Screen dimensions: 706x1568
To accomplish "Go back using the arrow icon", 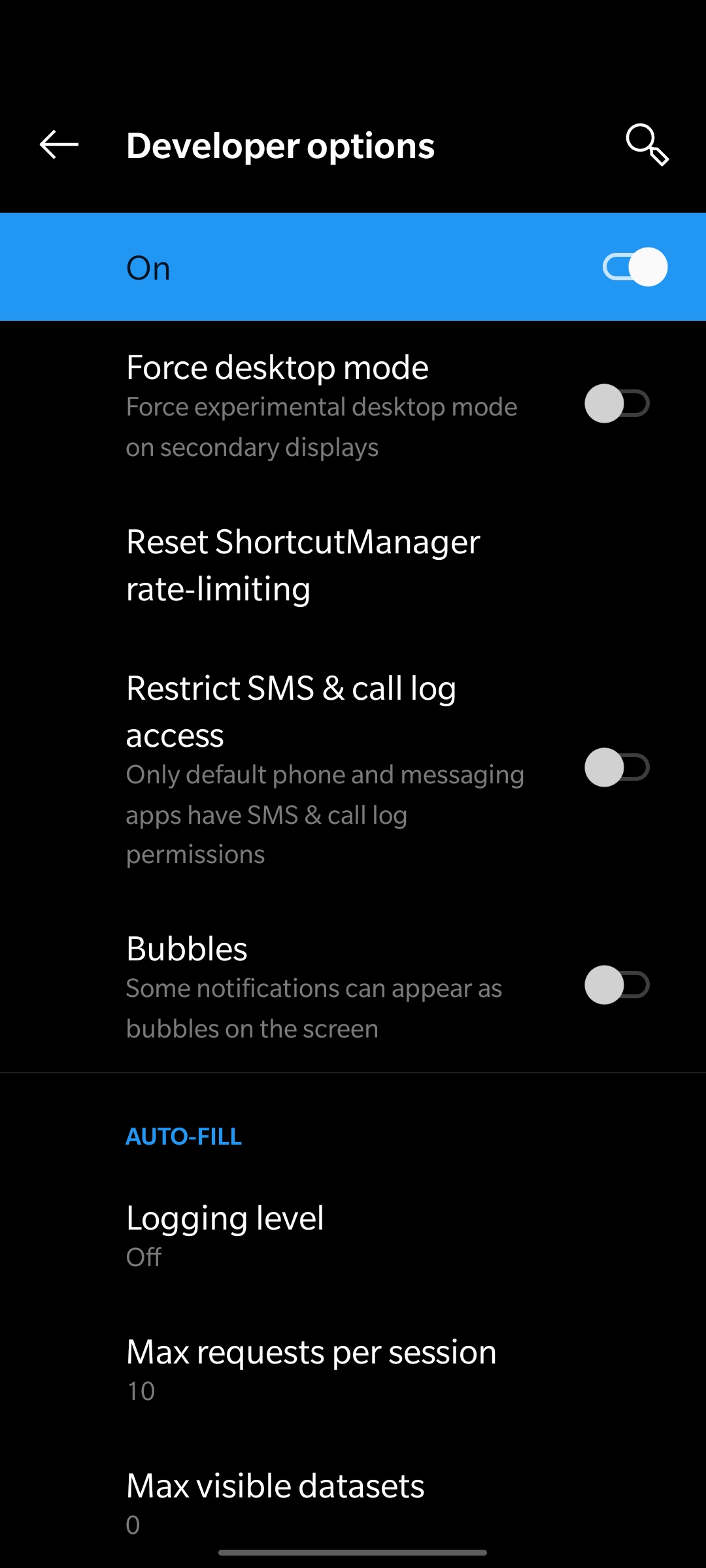I will 59,144.
